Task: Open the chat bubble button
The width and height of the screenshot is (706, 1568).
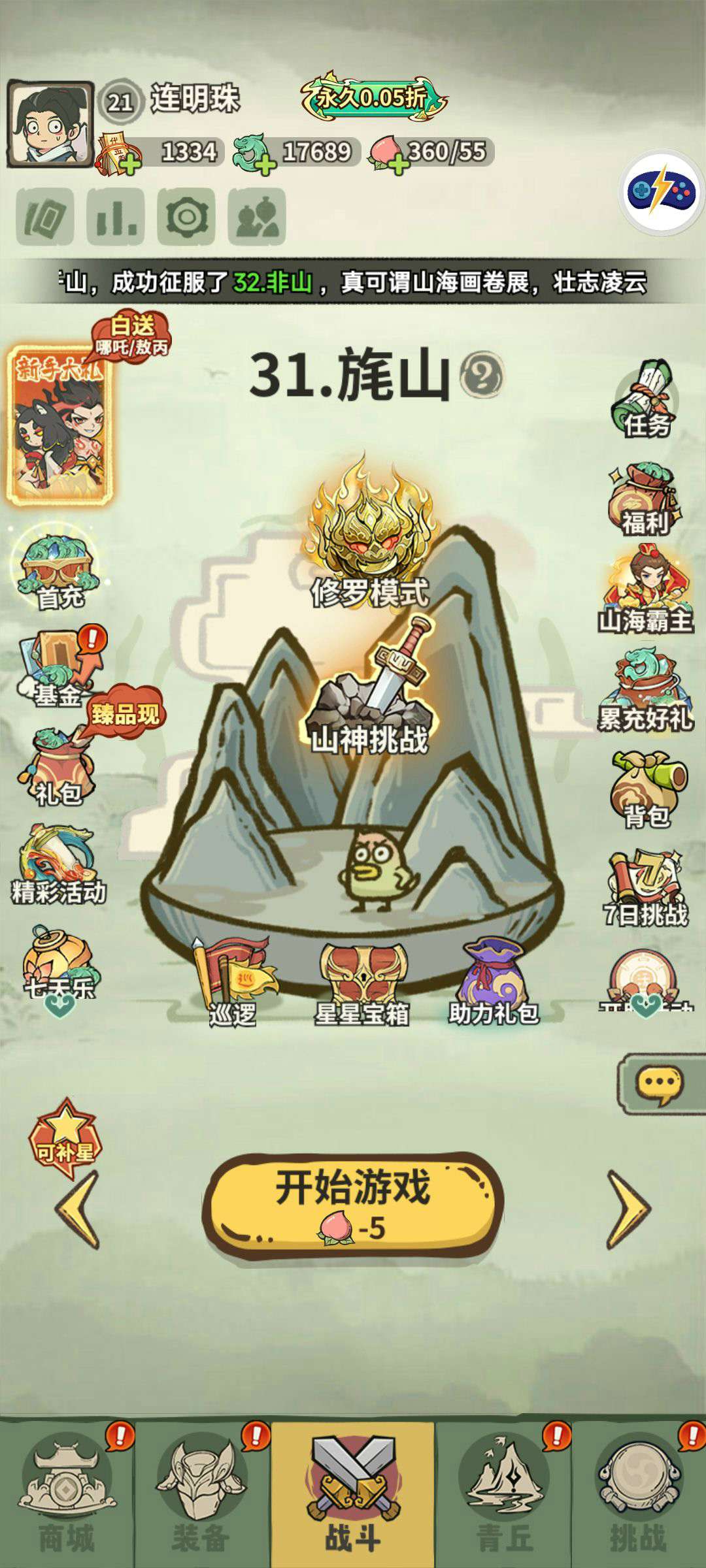Action: tap(662, 1083)
